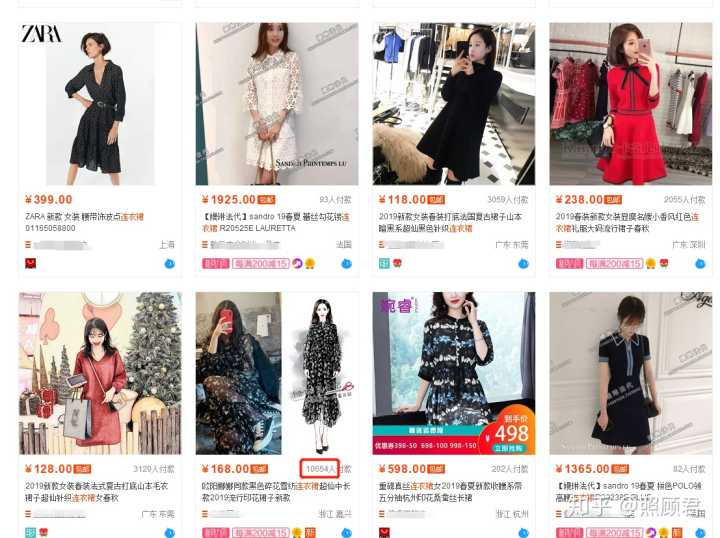Open the black dress listing priced ¥118.00
Viewport: 720px width, 538px height.
pos(453,104)
